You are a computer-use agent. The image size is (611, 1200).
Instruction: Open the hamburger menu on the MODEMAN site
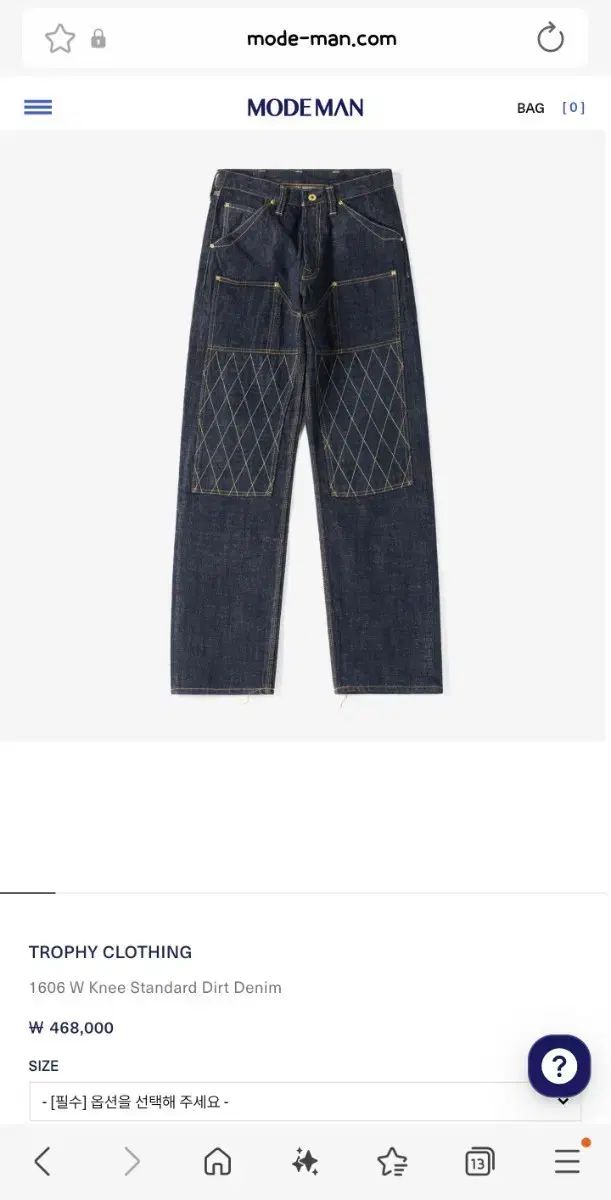click(38, 107)
